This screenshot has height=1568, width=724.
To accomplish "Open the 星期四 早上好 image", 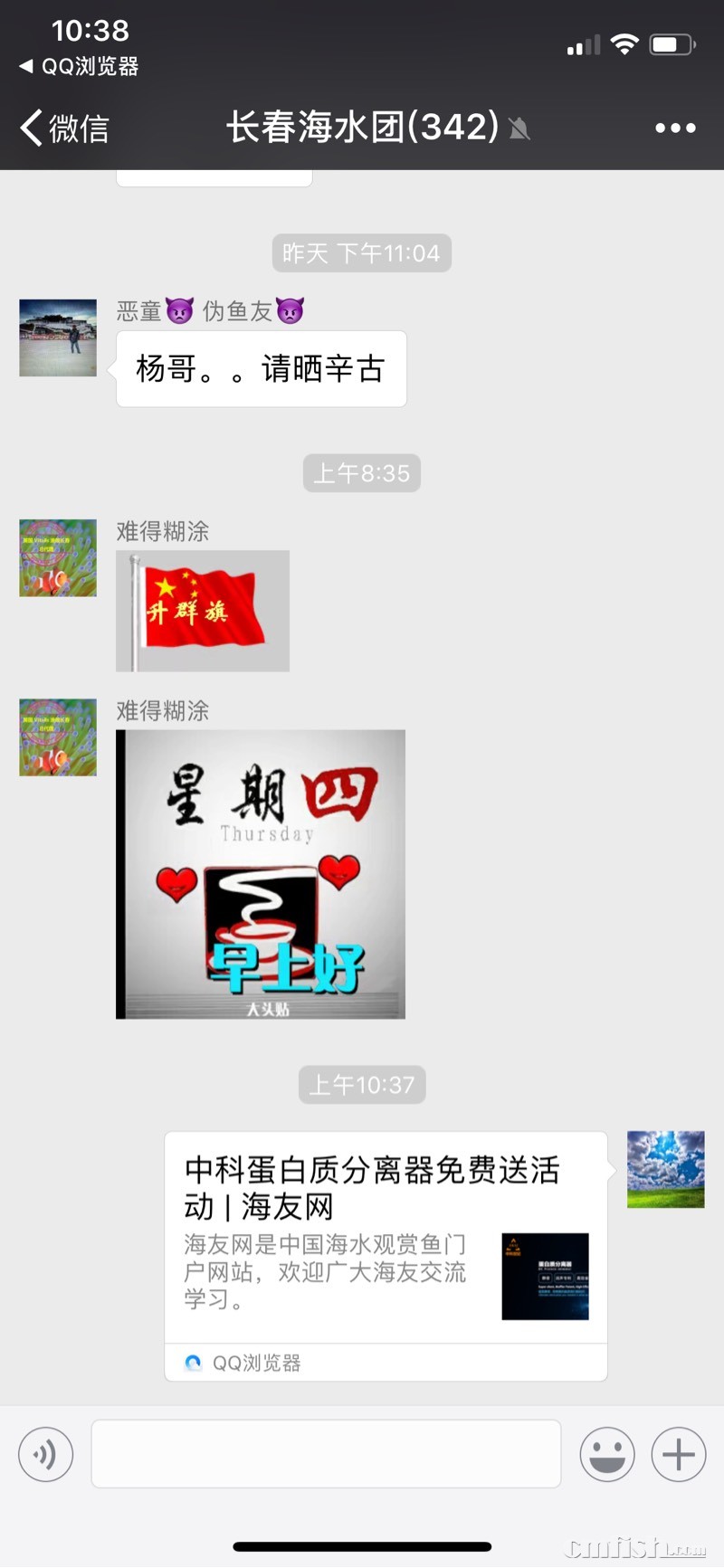I will coord(261,874).
